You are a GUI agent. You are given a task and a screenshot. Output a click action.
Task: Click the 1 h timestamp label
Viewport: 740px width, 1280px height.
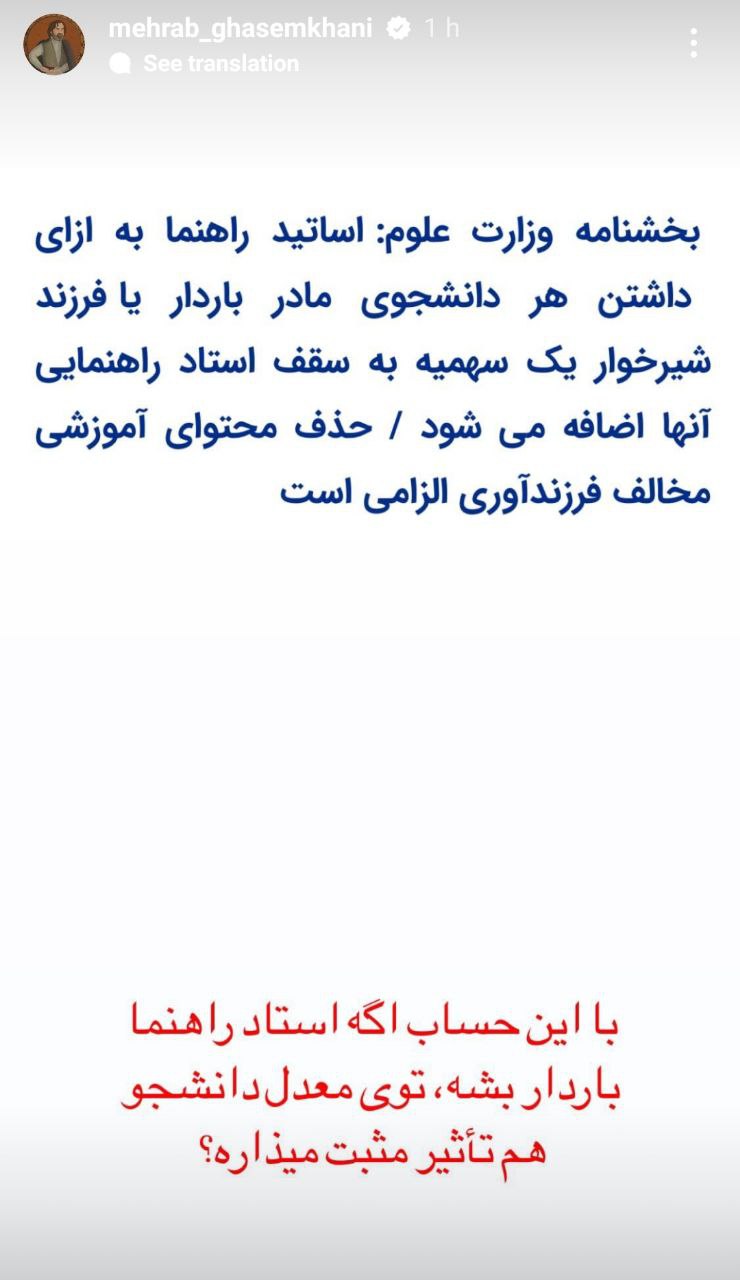click(x=440, y=29)
